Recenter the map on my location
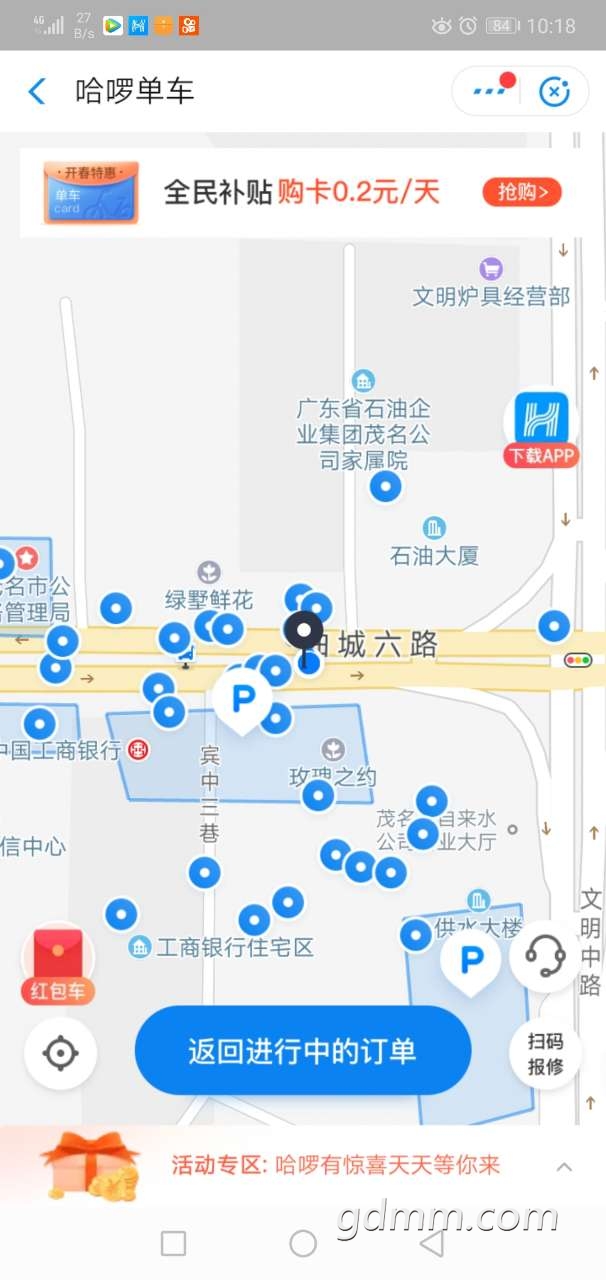Screen dimensions: 606x1280 tap(60, 1053)
